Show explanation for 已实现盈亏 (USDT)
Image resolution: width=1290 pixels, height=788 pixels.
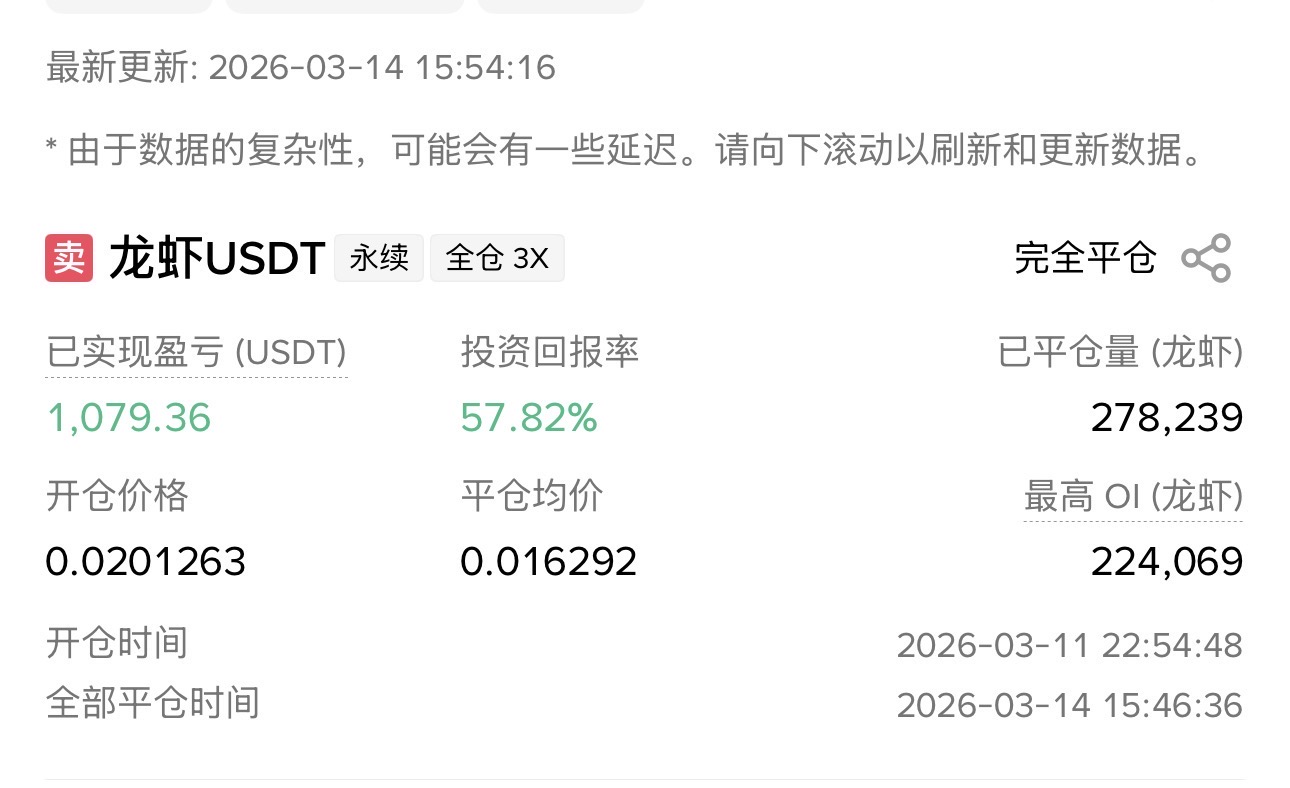(x=196, y=353)
